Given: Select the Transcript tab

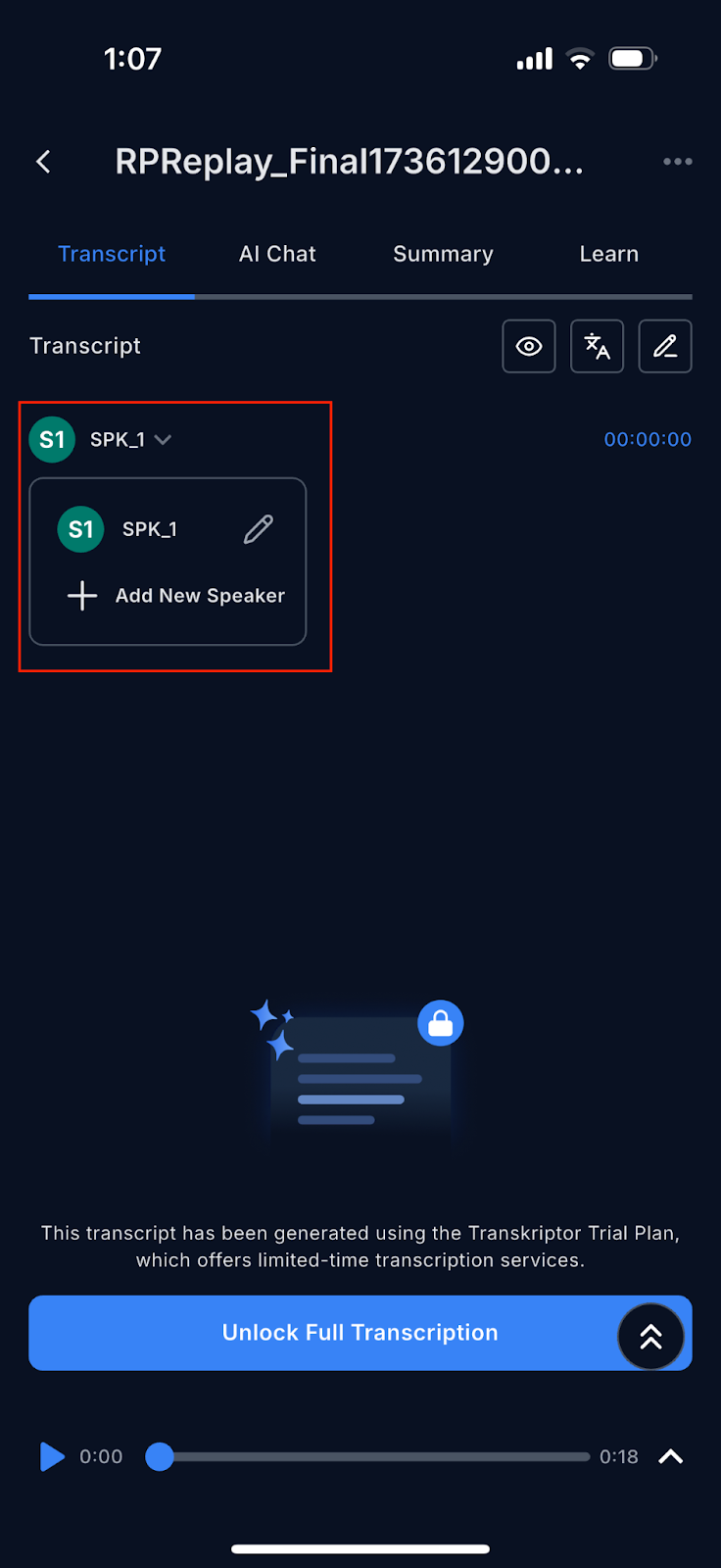Looking at the screenshot, I should pyautogui.click(x=112, y=254).
